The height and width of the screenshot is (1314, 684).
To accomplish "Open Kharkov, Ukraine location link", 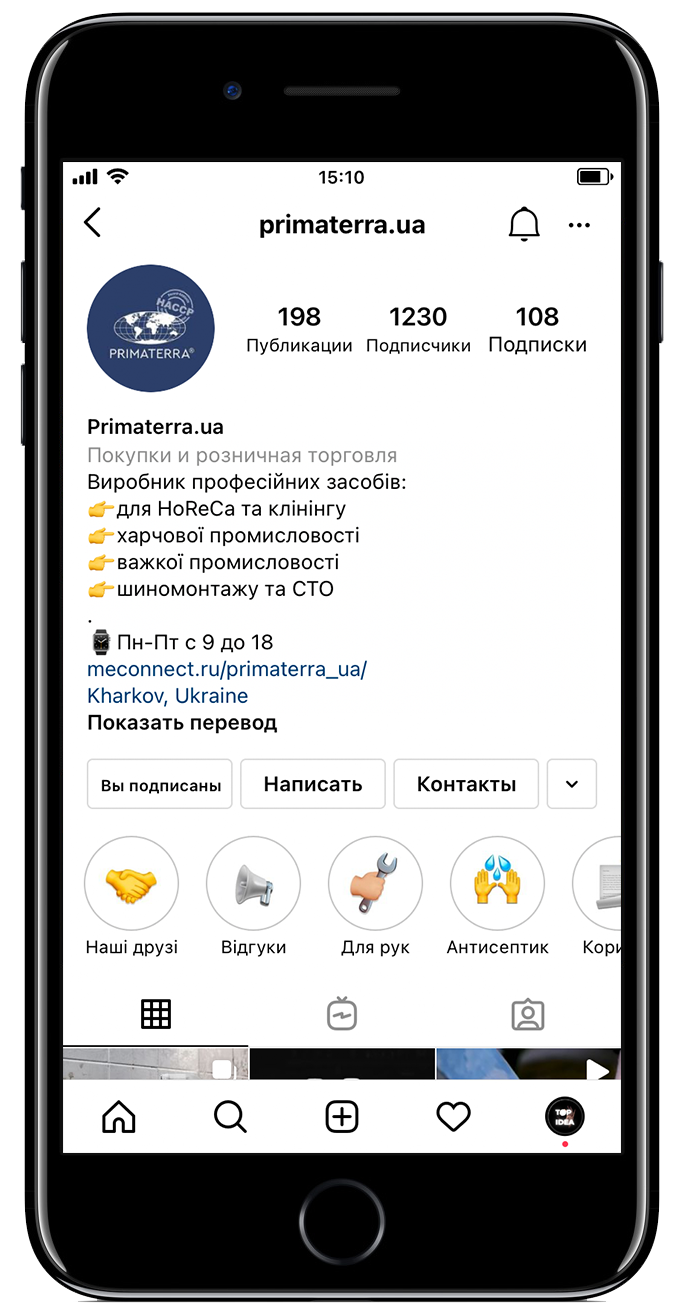I will pyautogui.click(x=167, y=696).
